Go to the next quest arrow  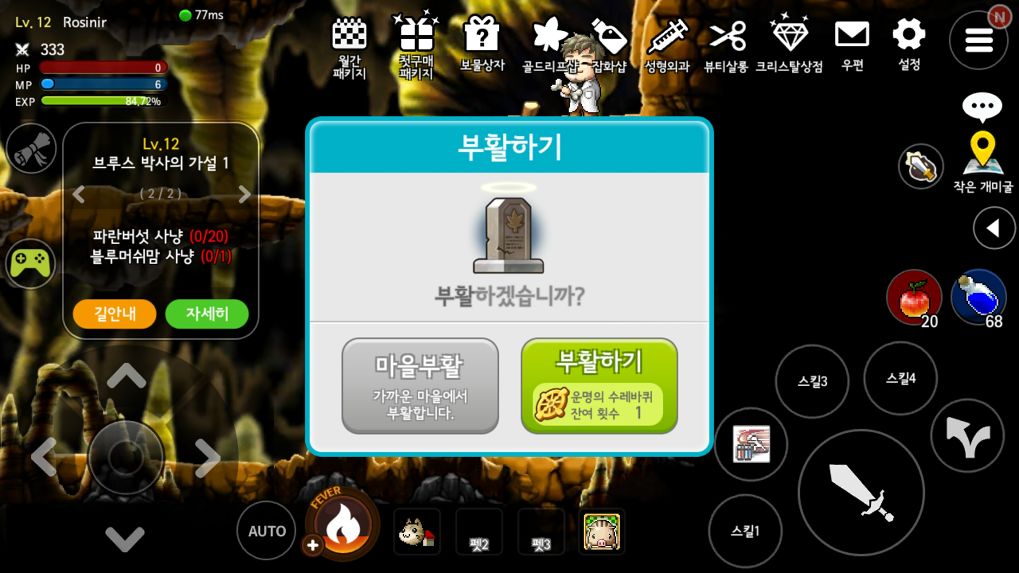click(x=244, y=194)
